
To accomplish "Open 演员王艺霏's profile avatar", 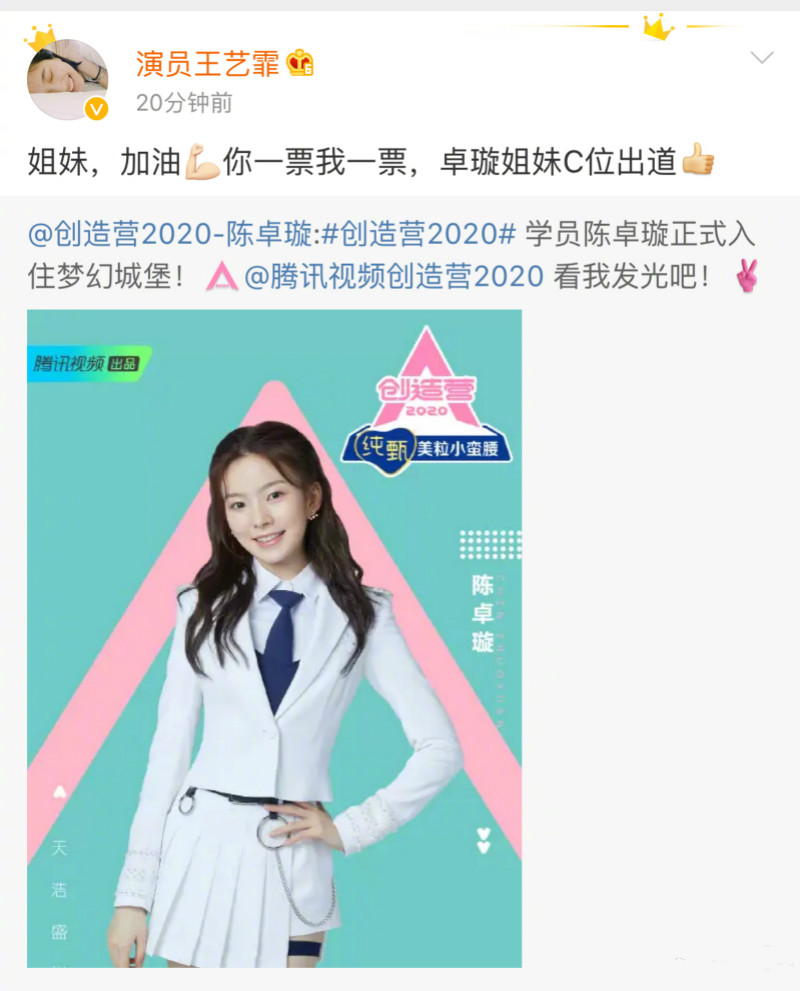I will [x=67, y=78].
